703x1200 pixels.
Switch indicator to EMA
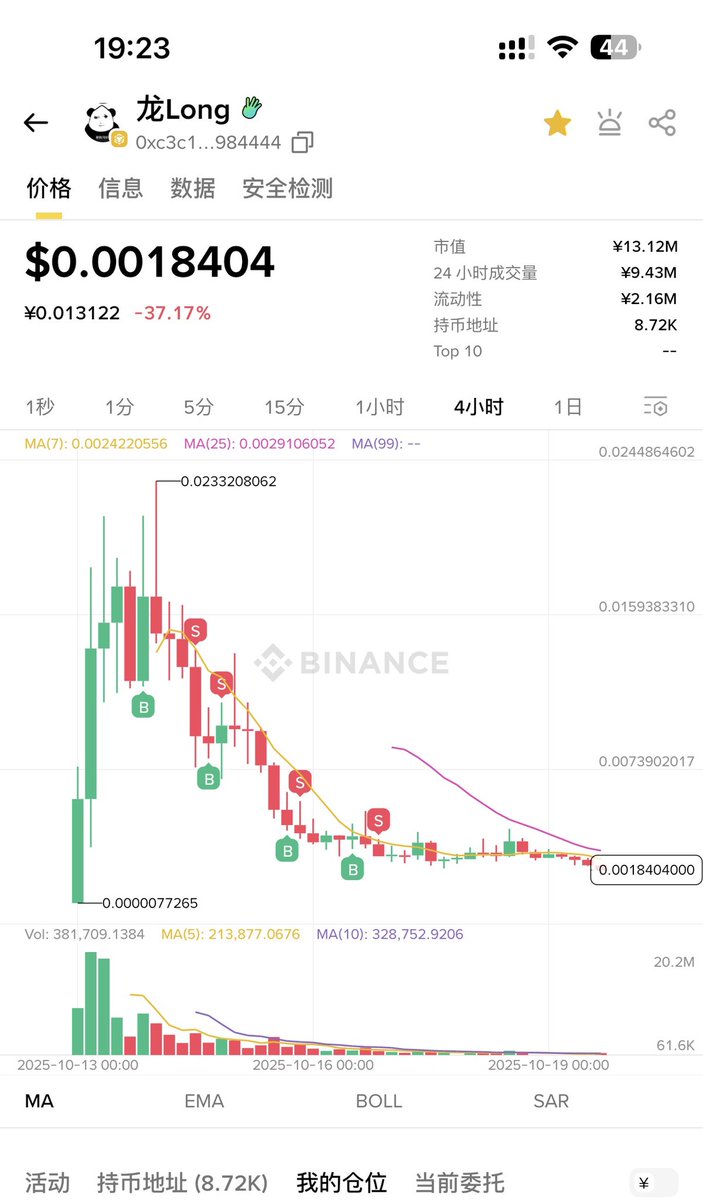tap(204, 1101)
